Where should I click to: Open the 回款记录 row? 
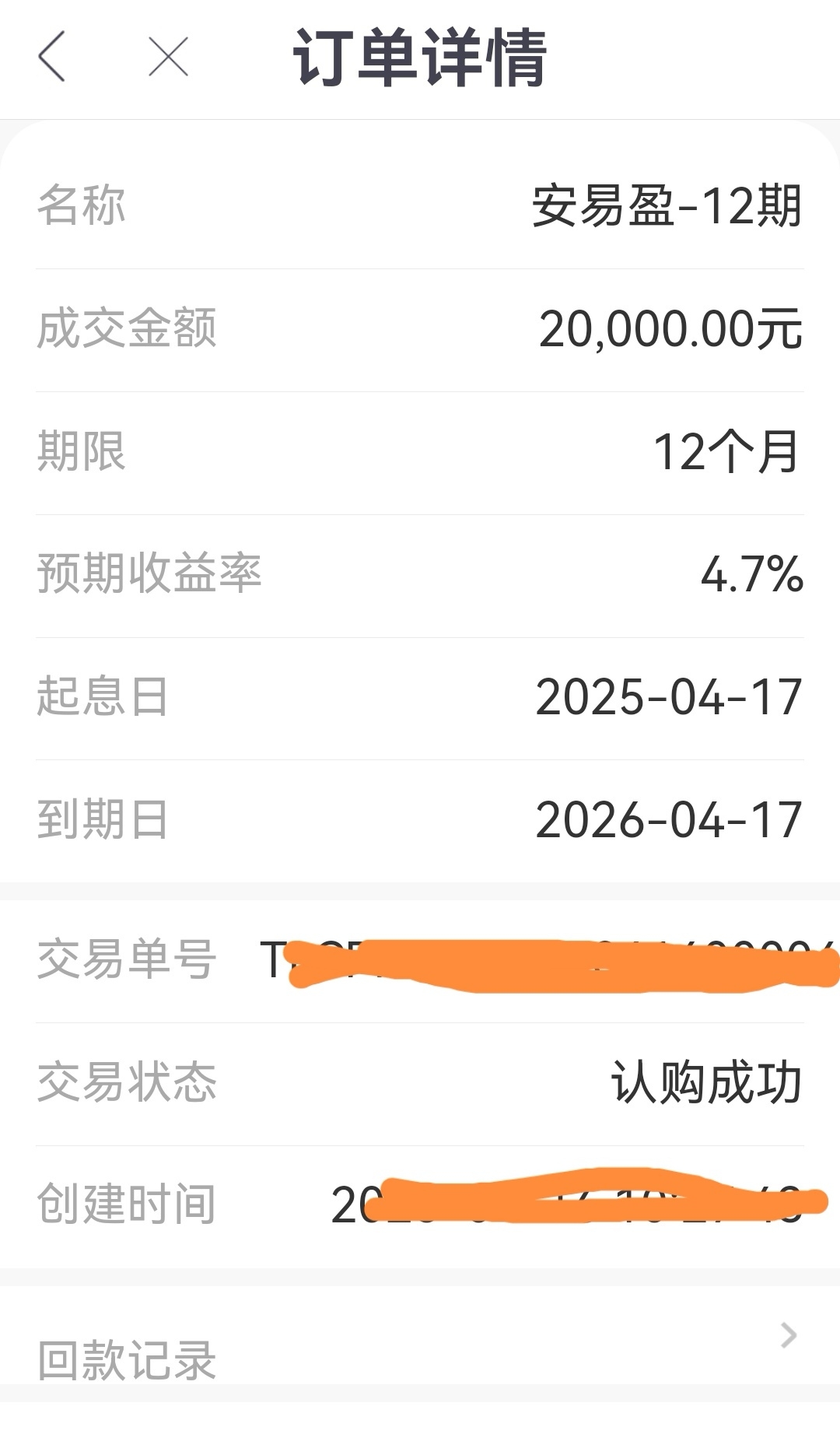420,1335
